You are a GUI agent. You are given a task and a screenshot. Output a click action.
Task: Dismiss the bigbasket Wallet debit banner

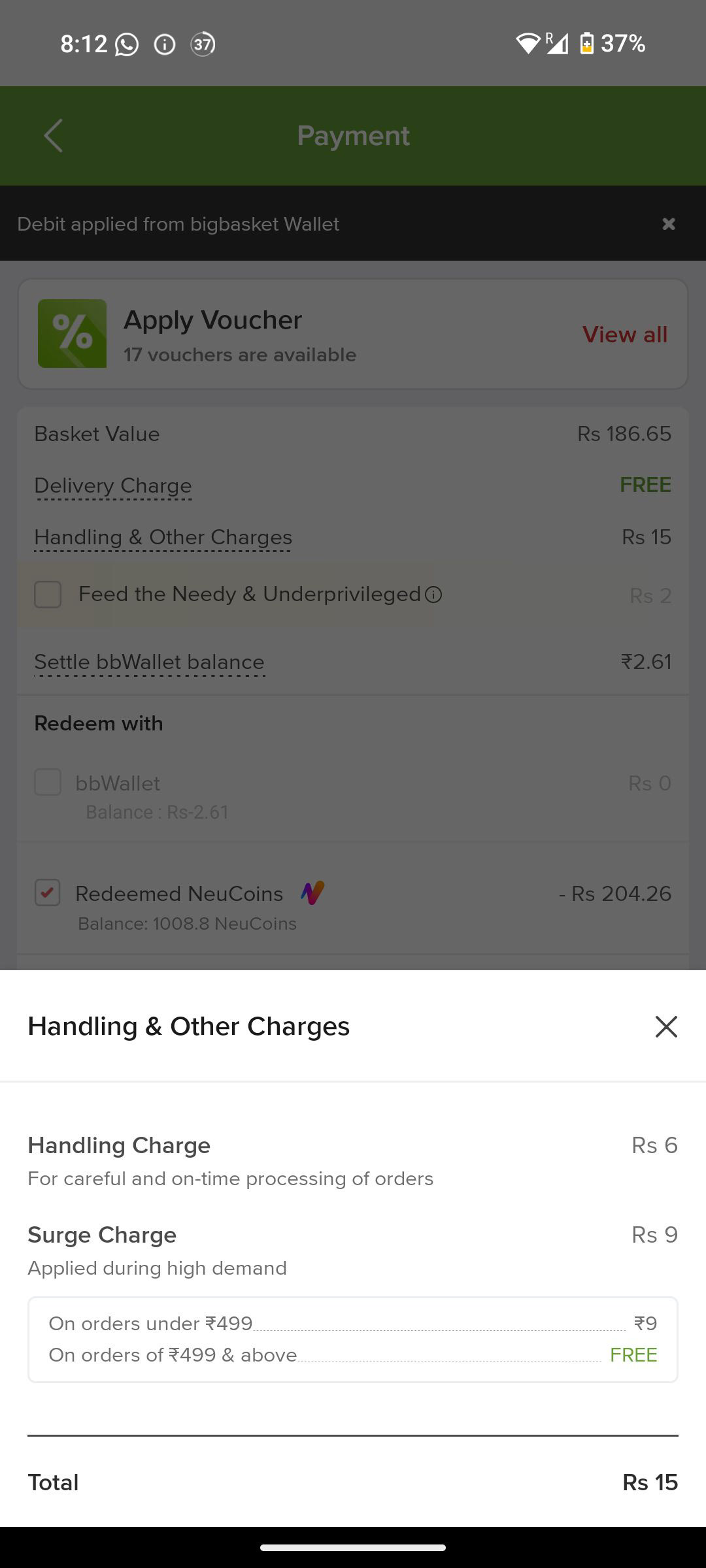tap(669, 224)
